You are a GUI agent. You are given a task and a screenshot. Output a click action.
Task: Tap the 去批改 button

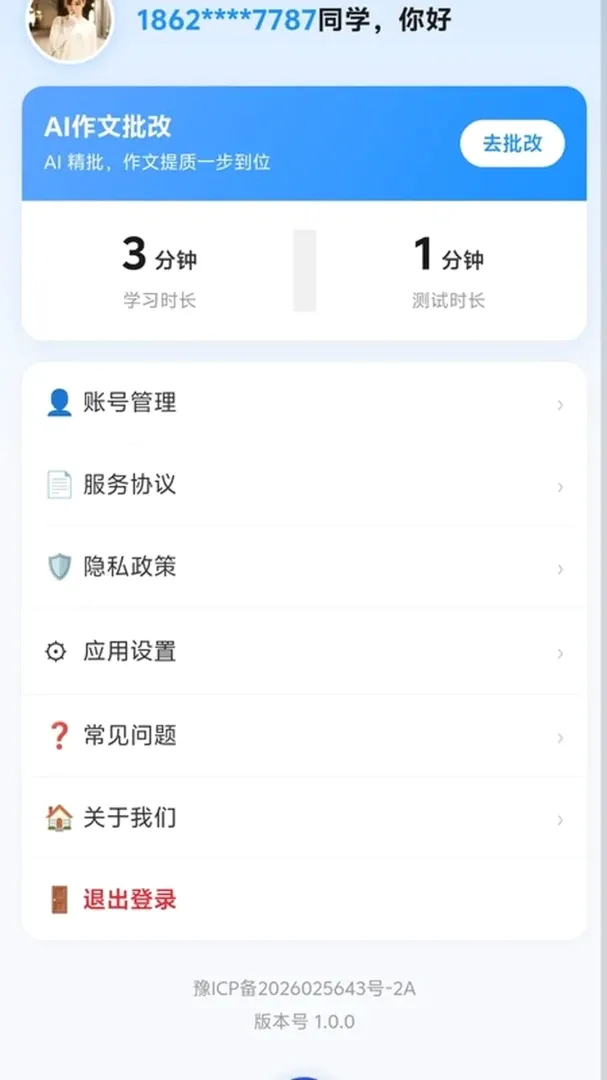512,143
